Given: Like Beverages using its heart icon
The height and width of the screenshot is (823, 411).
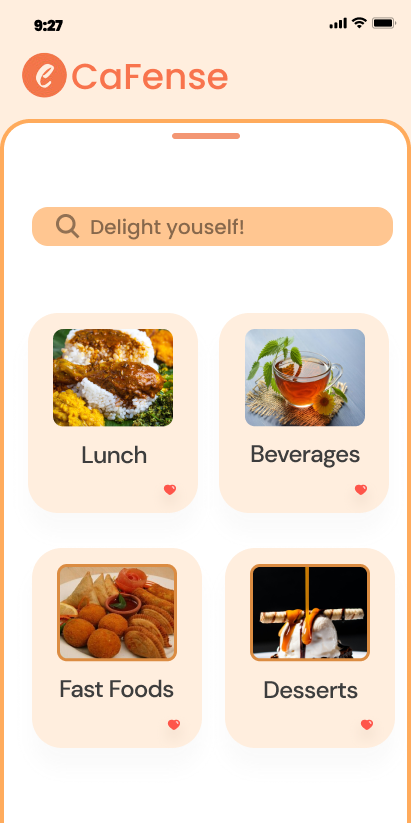Looking at the screenshot, I should 361,490.
